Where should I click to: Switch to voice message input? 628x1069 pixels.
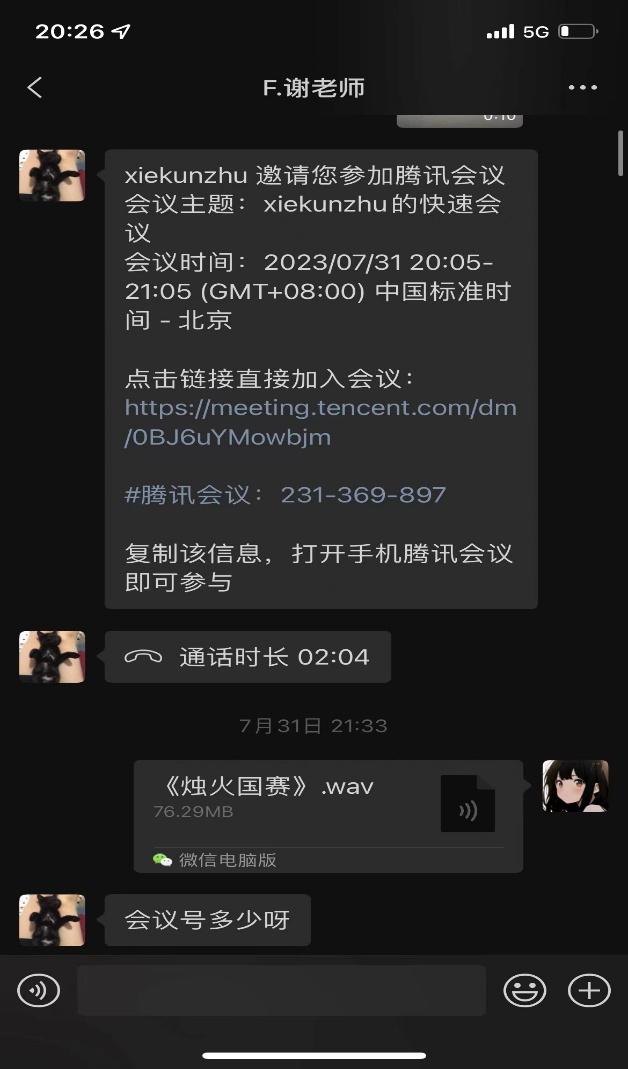pyautogui.click(x=39, y=990)
